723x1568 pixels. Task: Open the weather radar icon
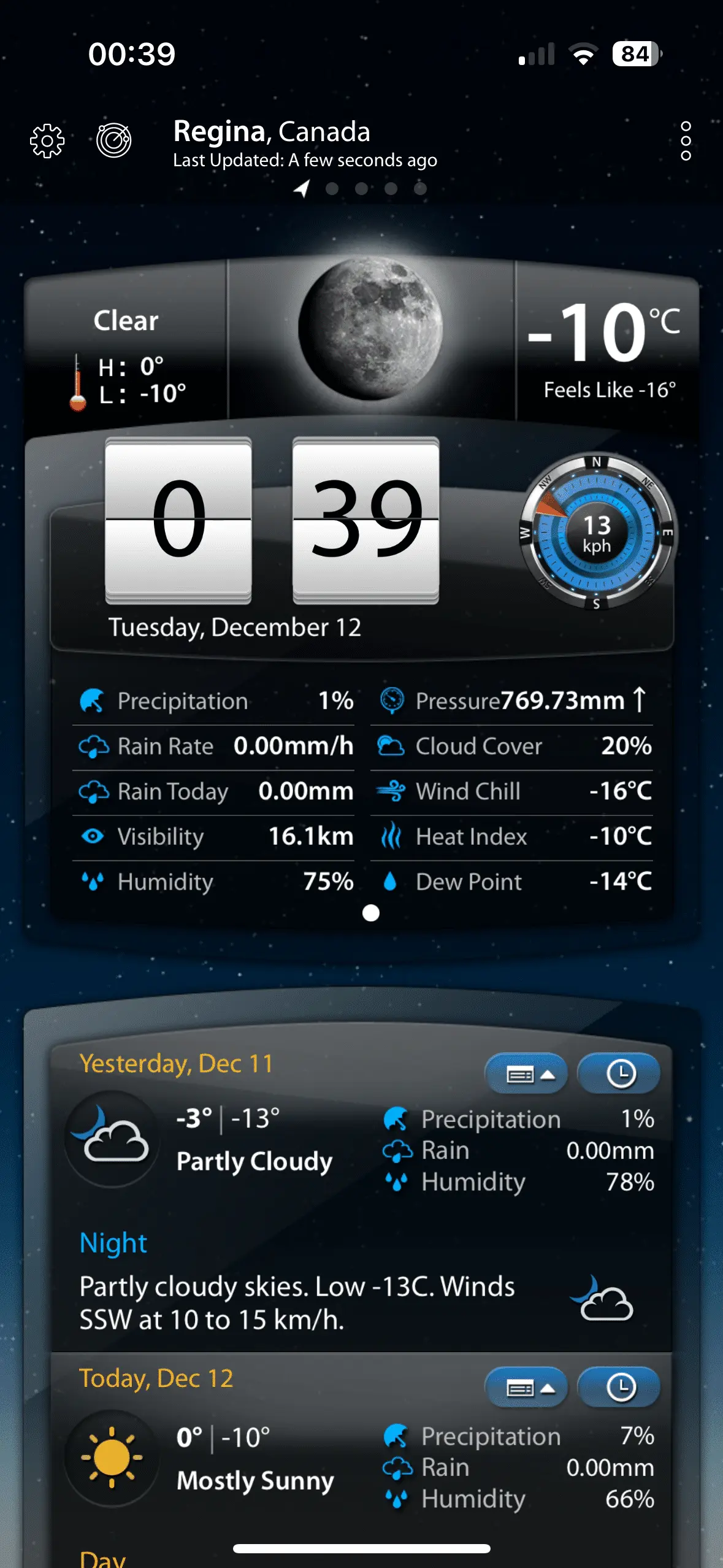114,140
